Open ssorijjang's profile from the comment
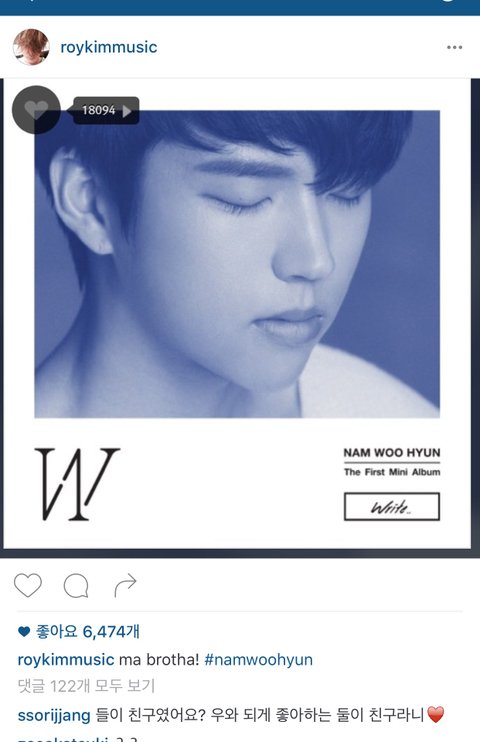The width and height of the screenshot is (480, 742). click(x=54, y=715)
